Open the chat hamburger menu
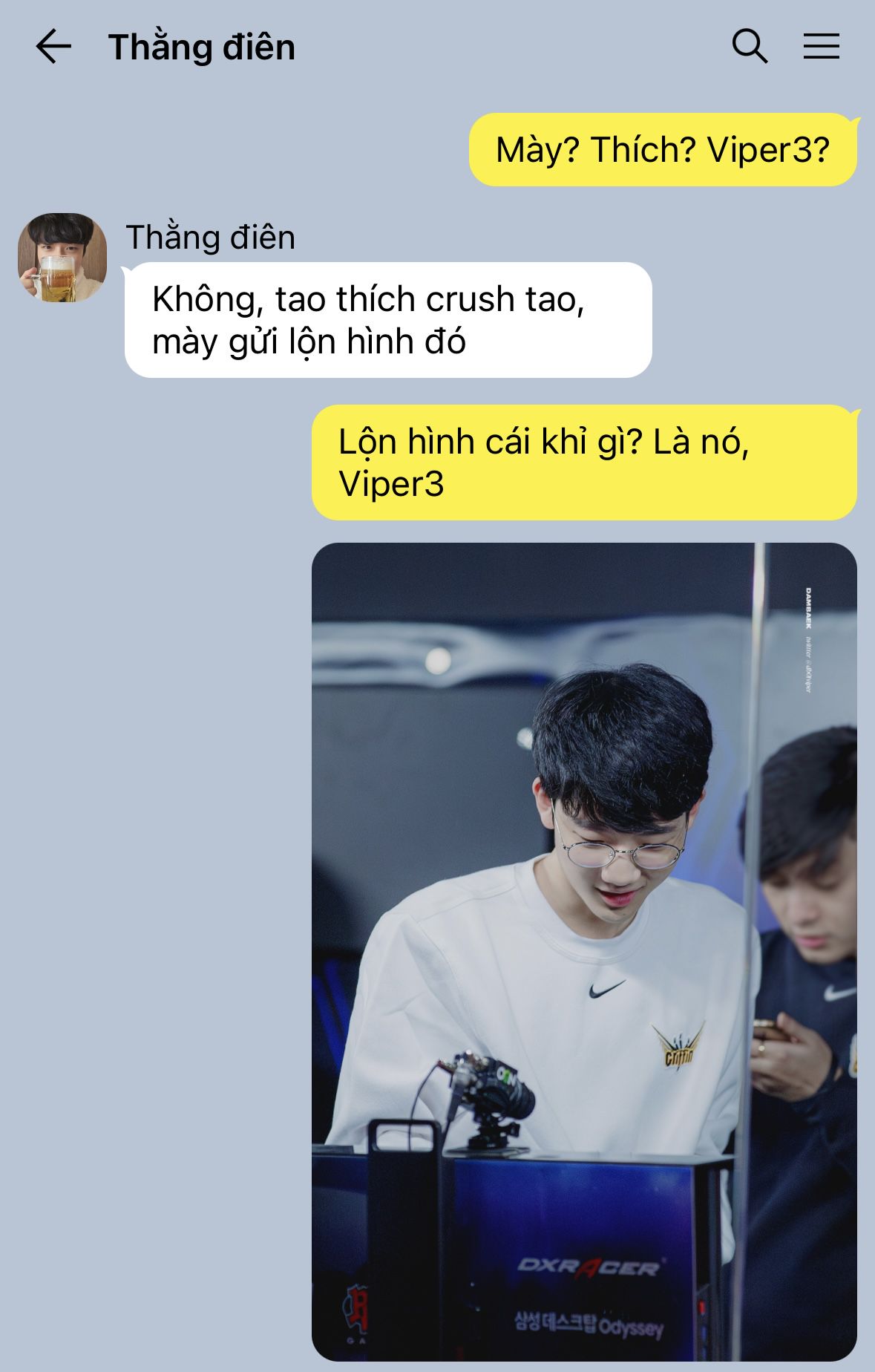The width and height of the screenshot is (875, 1372). 821,47
